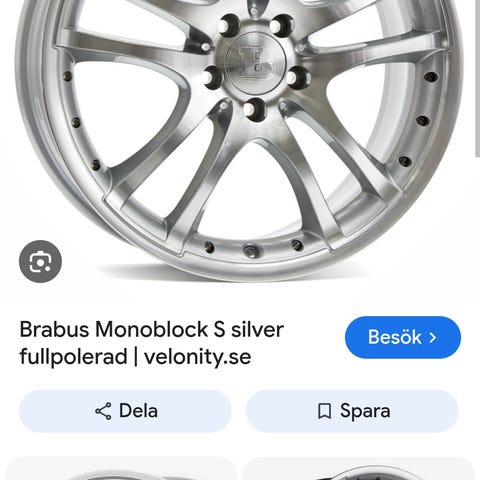Share the image via the Dela button
The height and width of the screenshot is (480, 480).
click(x=125, y=411)
